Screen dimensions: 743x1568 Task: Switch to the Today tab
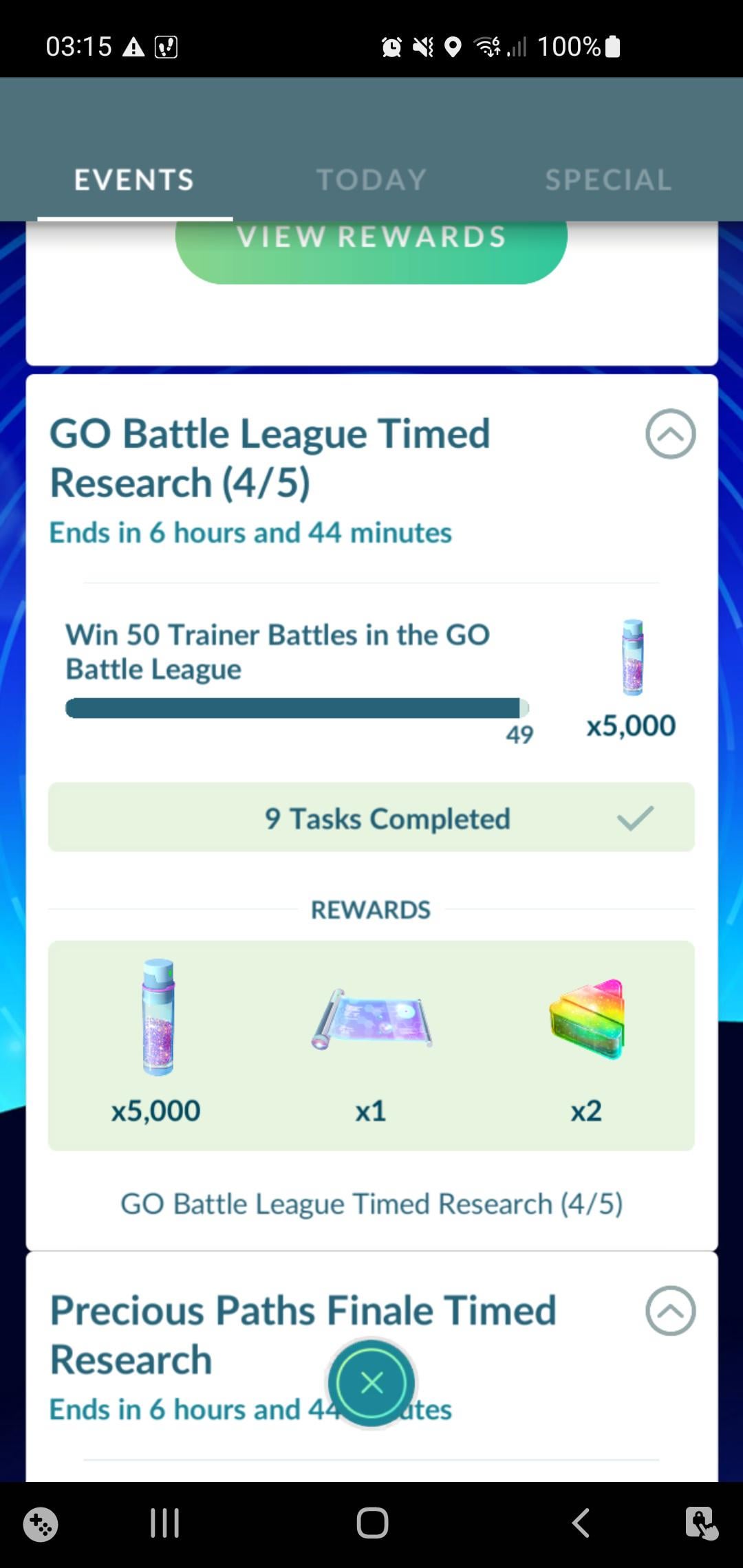pyautogui.click(x=371, y=180)
